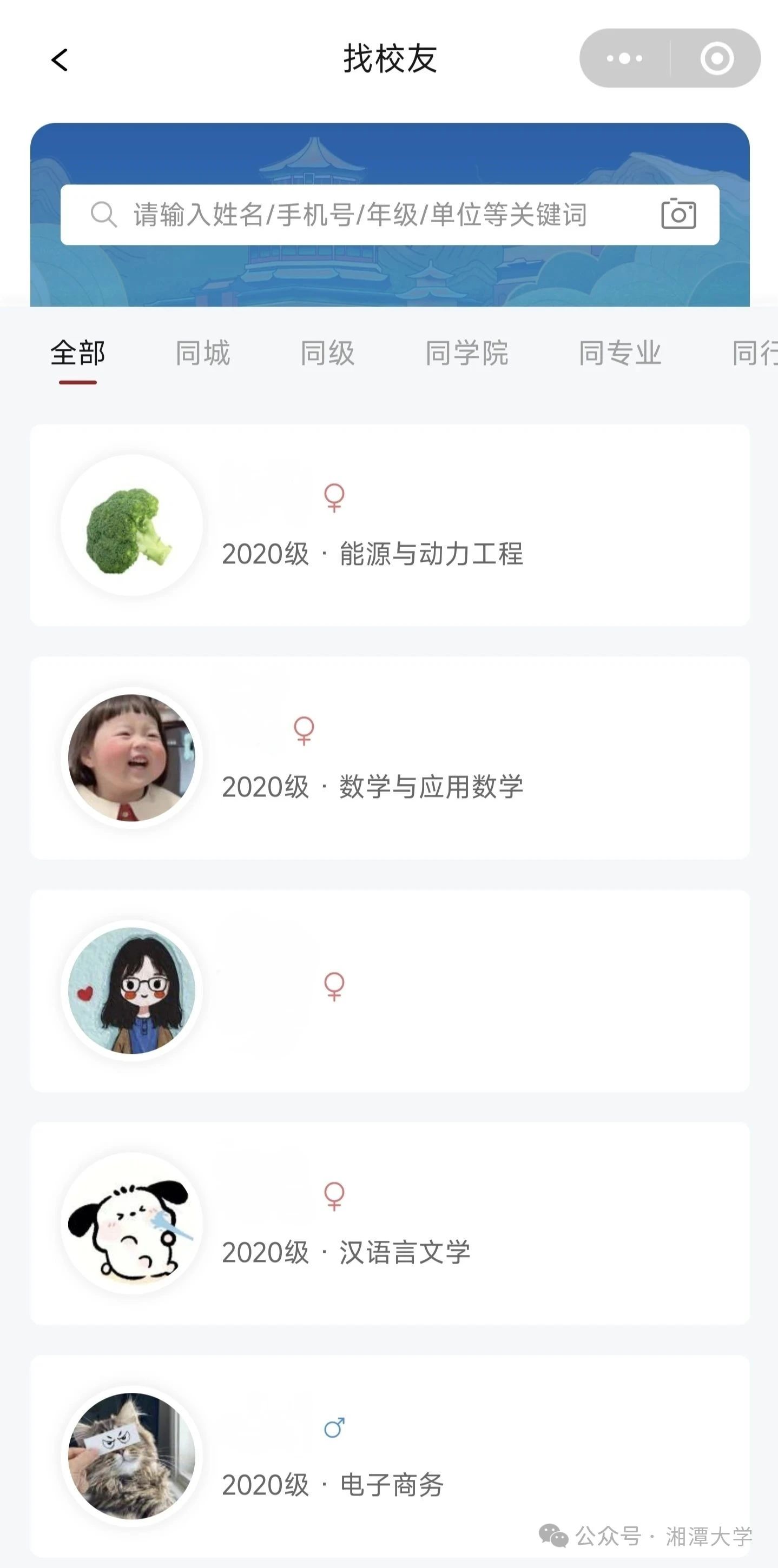Open camera search icon in search bar
This screenshot has height=1568, width=778.
678,214
